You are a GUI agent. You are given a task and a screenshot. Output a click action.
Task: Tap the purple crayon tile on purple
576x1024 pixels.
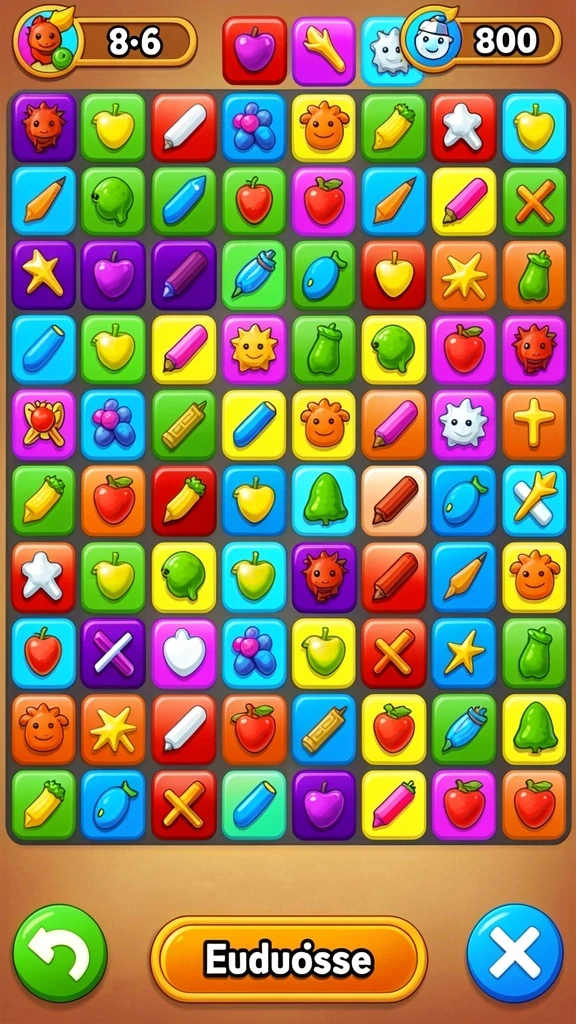pyautogui.click(x=184, y=274)
